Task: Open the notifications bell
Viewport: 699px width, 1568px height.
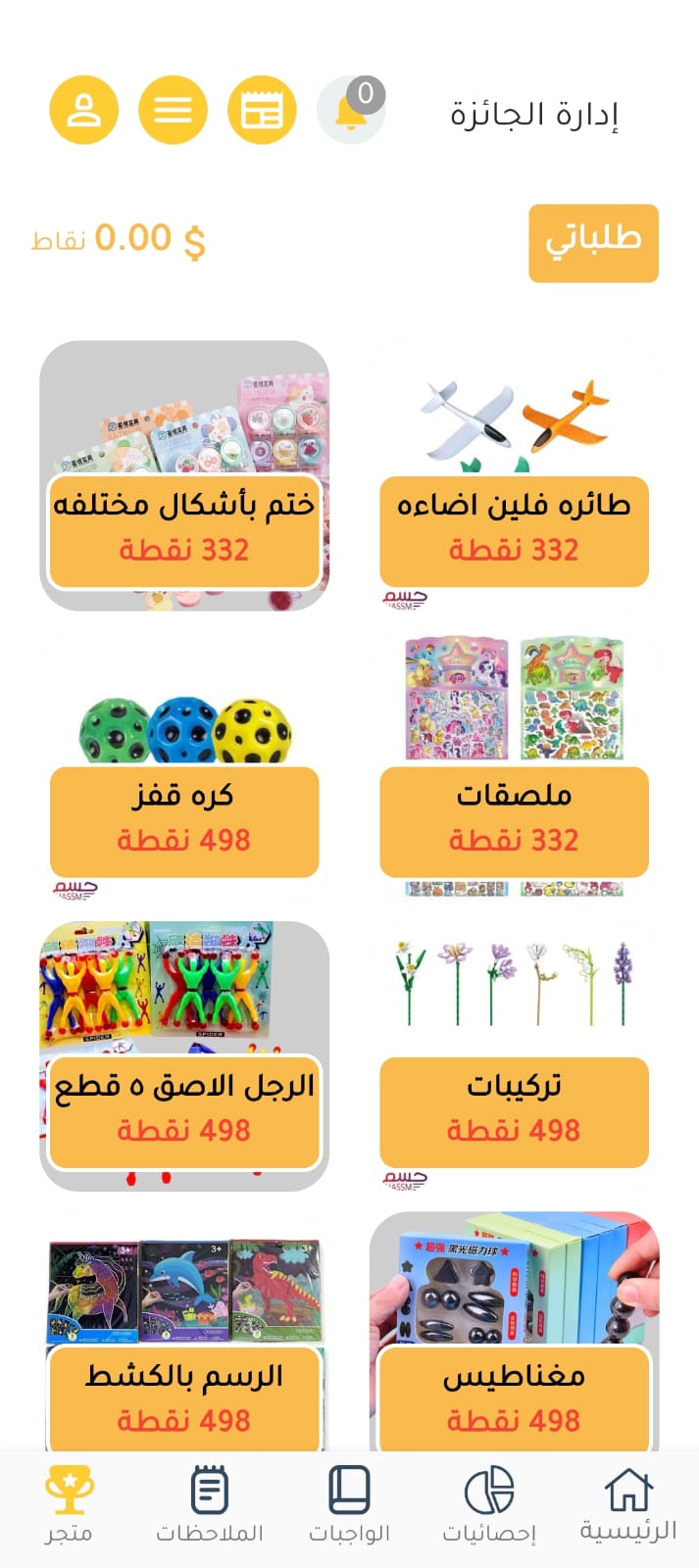Action: [350, 110]
